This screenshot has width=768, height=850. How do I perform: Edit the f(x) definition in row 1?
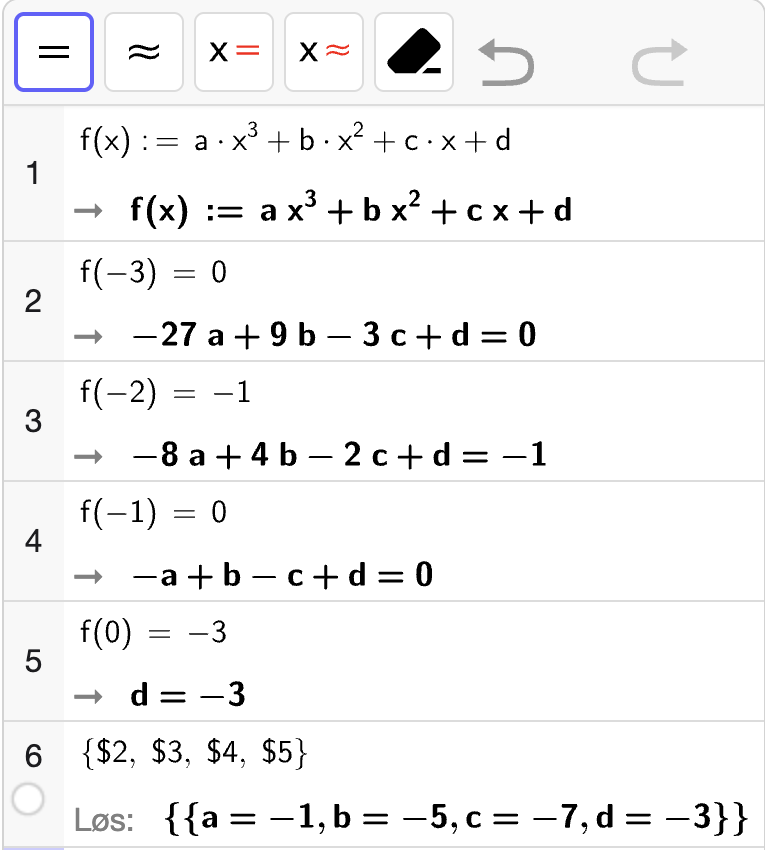pyautogui.click(x=295, y=140)
